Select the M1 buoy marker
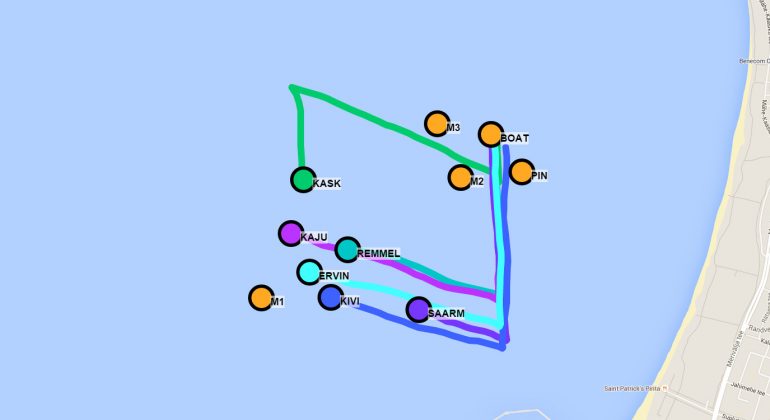Image resolution: width=770 pixels, height=420 pixels. pos(261,298)
